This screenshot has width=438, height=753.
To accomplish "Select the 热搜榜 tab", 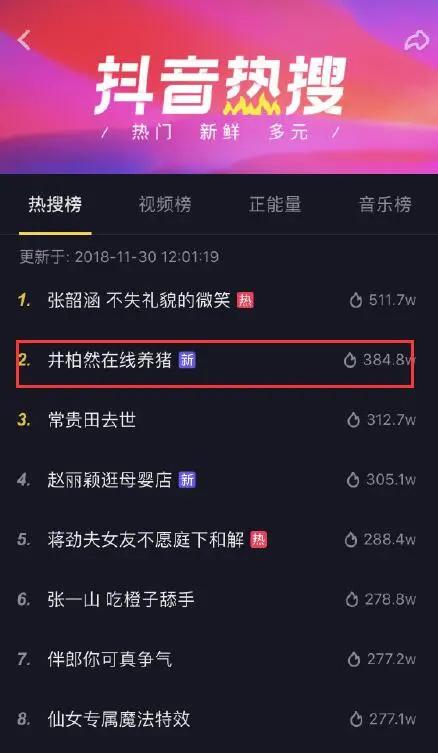I will point(55,205).
